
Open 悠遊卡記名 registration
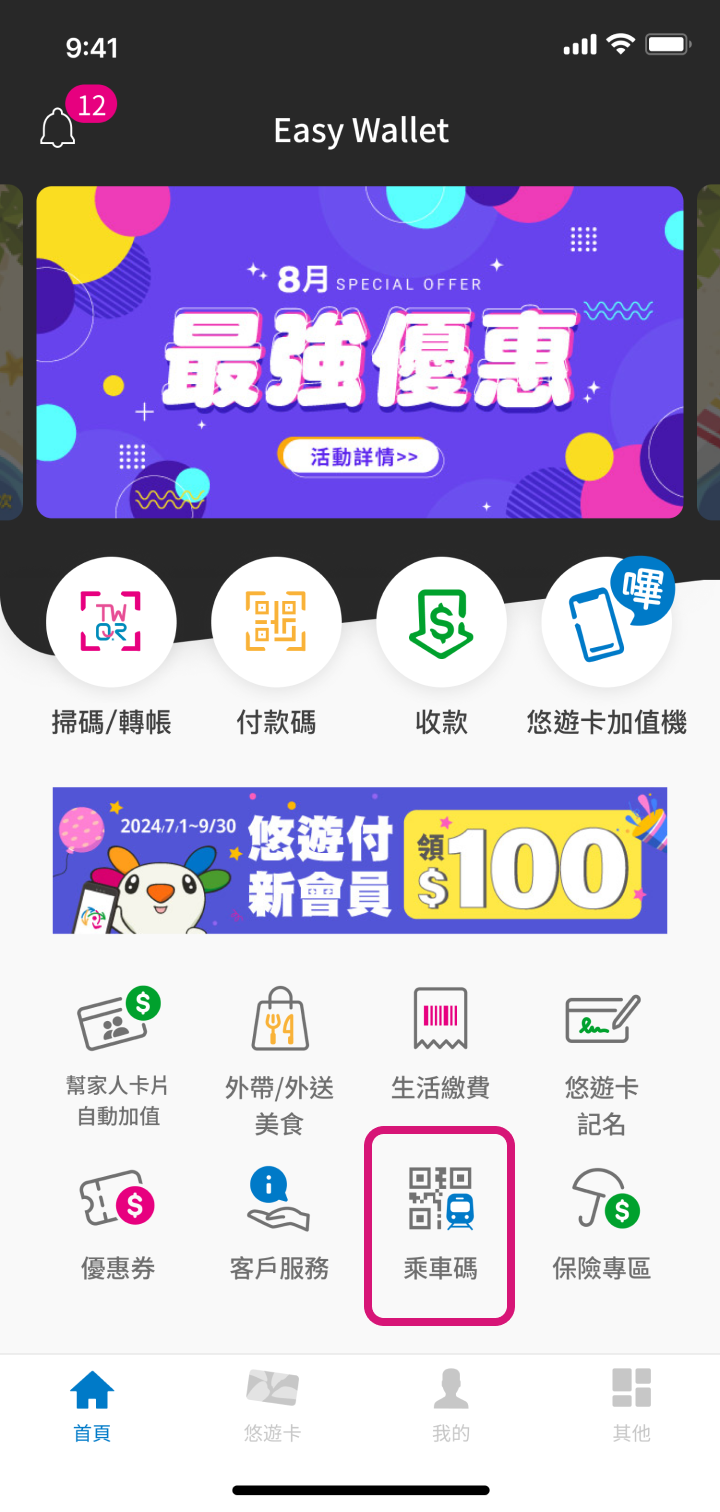[601, 1059]
